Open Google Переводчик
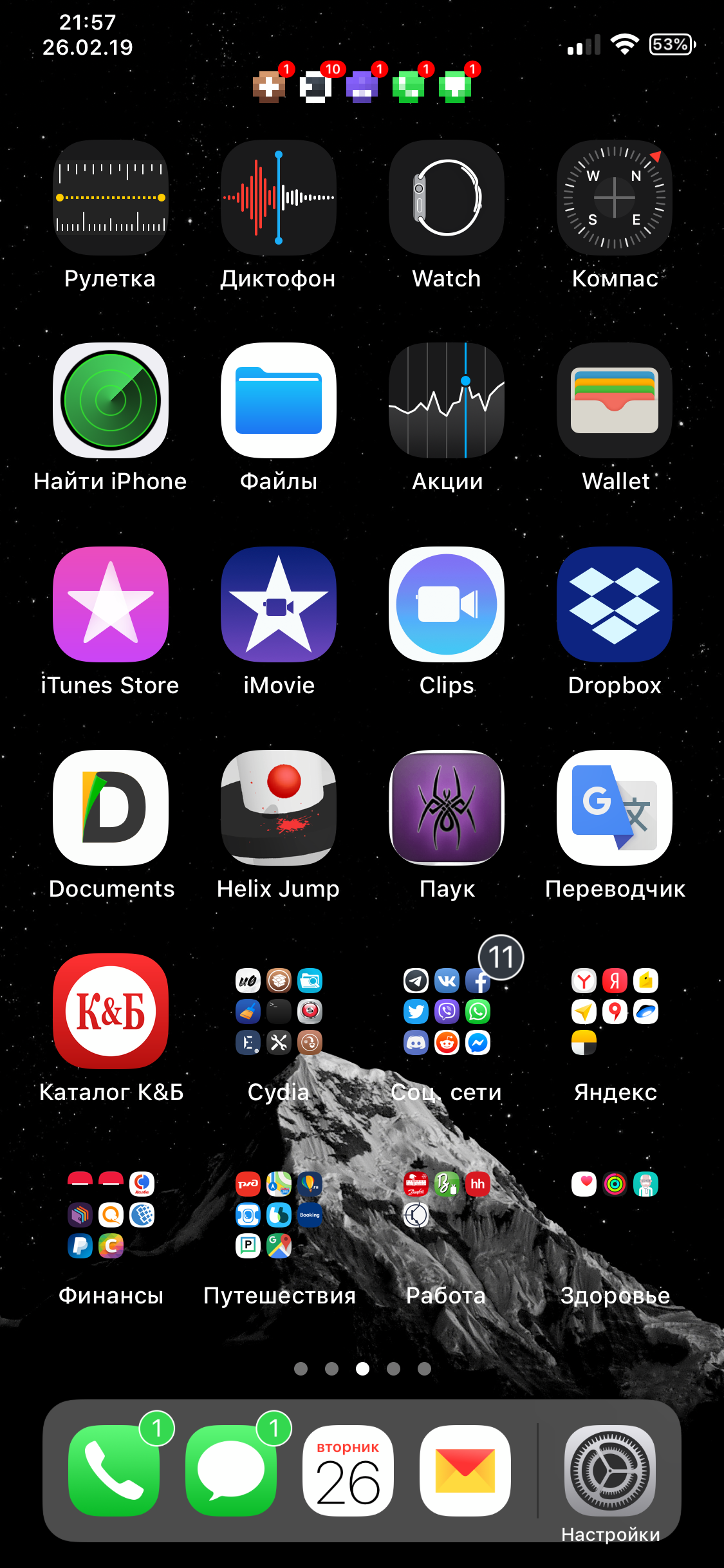Screen dimensions: 724x1568 point(615,808)
